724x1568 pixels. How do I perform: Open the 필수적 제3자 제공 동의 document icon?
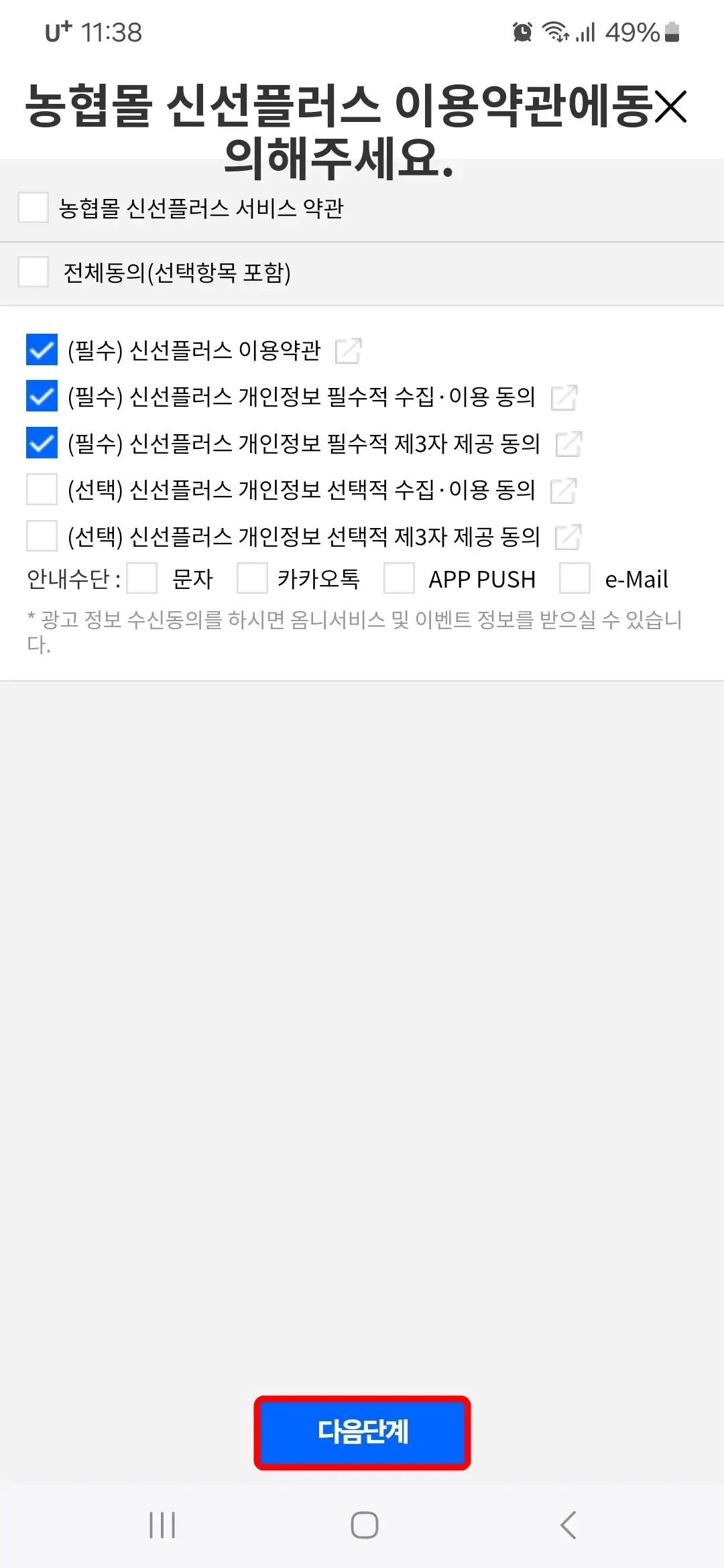click(x=570, y=444)
